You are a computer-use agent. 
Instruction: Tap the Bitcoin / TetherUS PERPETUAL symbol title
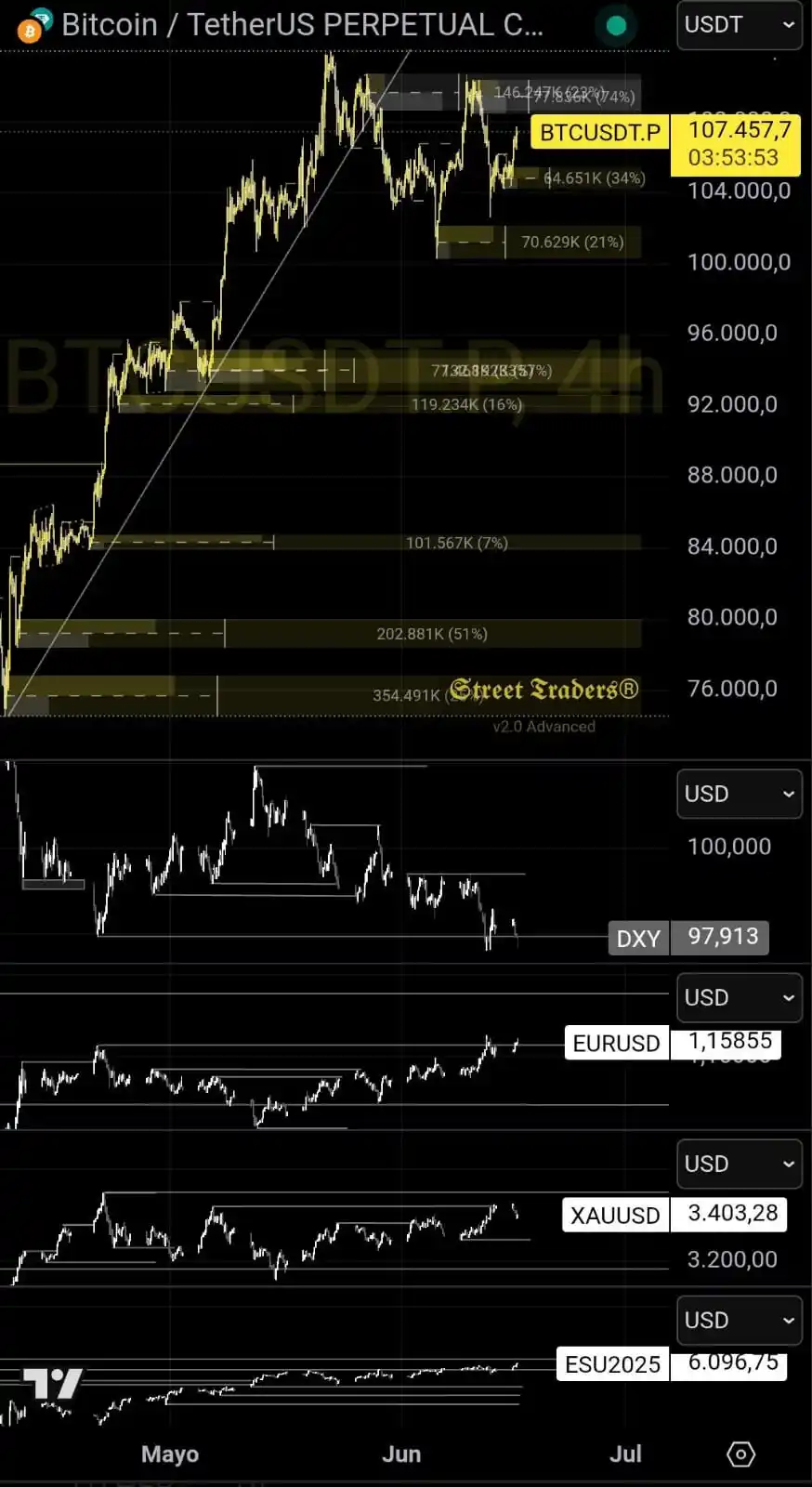[x=302, y=25]
